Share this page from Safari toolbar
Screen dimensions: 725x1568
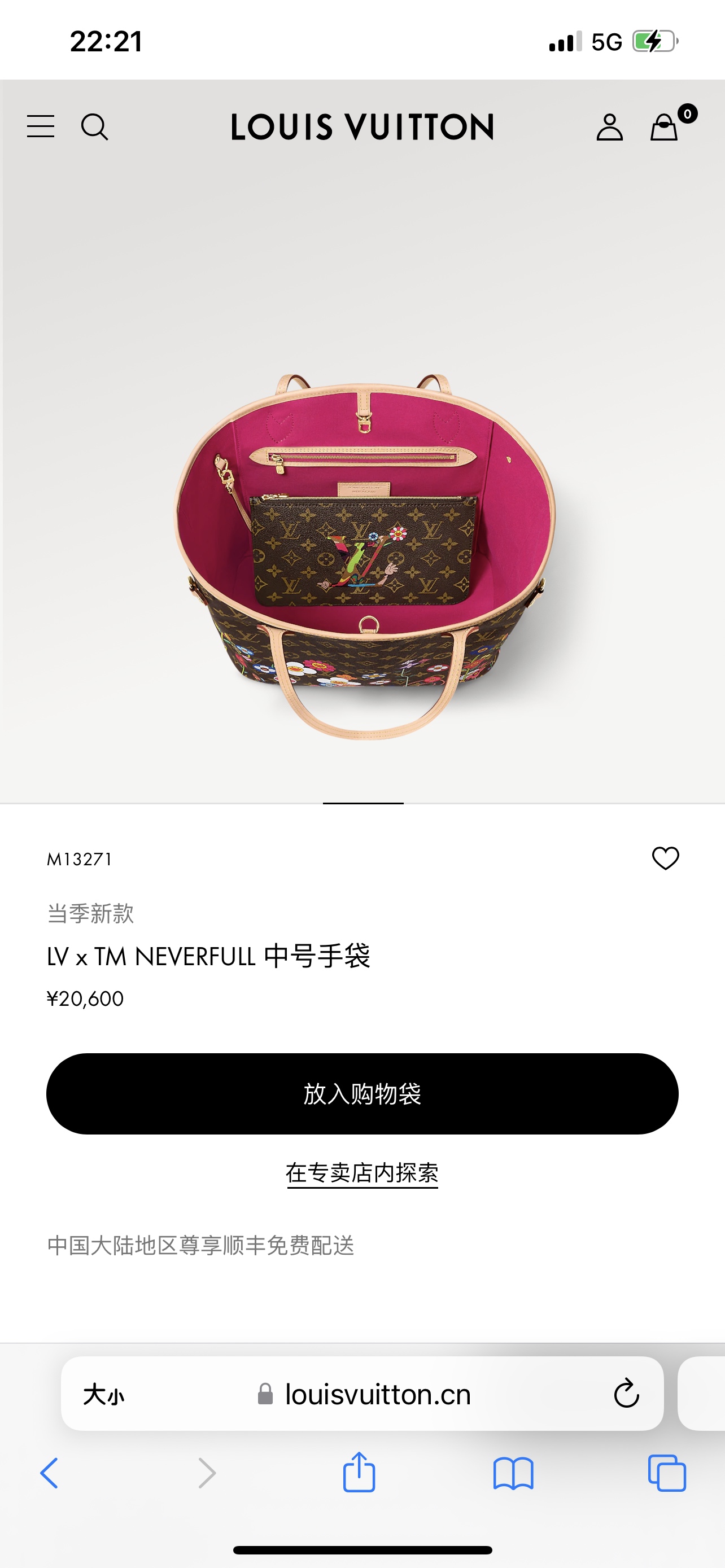(359, 1473)
